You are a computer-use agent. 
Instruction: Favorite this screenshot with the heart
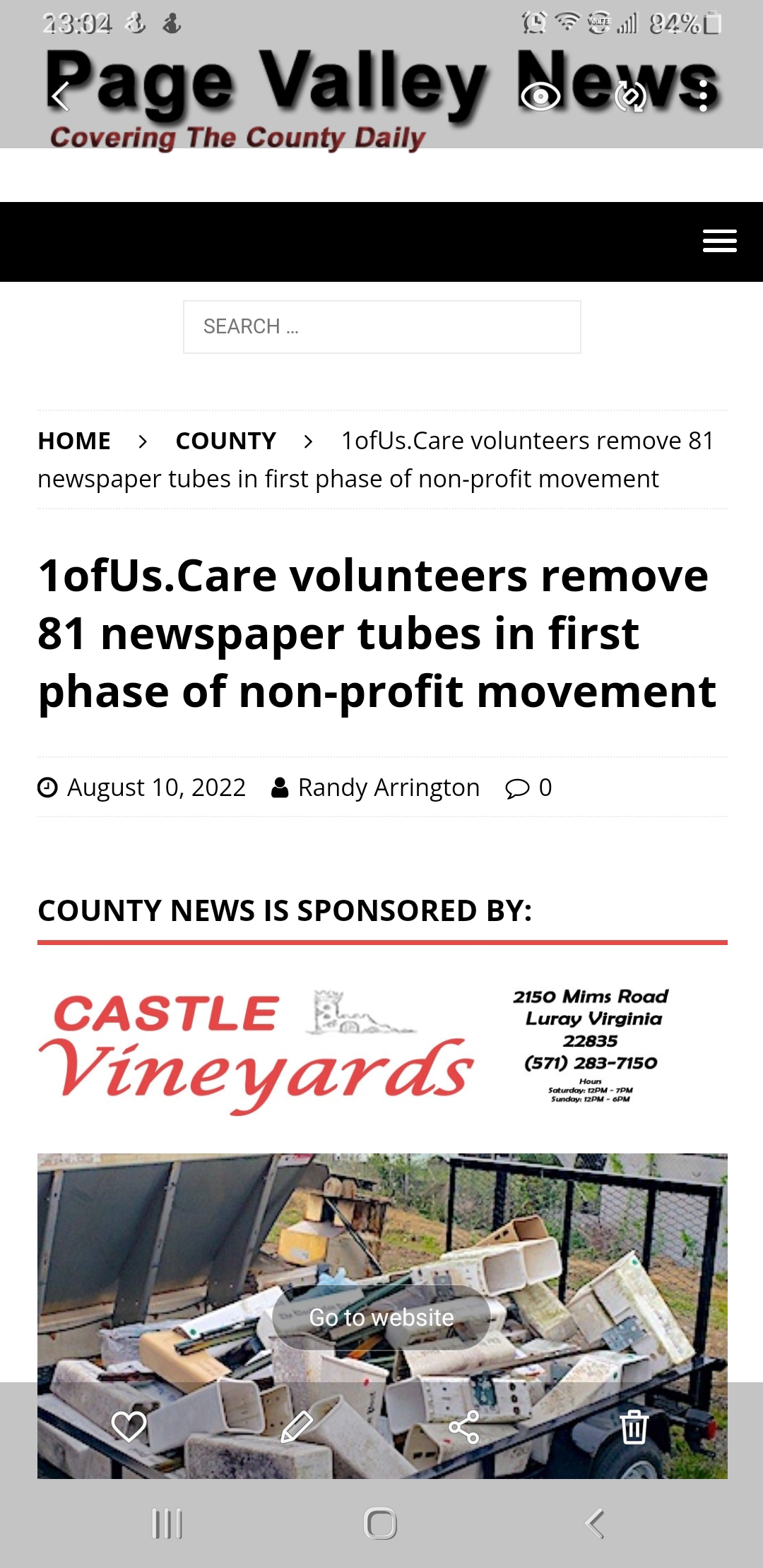click(x=129, y=1427)
